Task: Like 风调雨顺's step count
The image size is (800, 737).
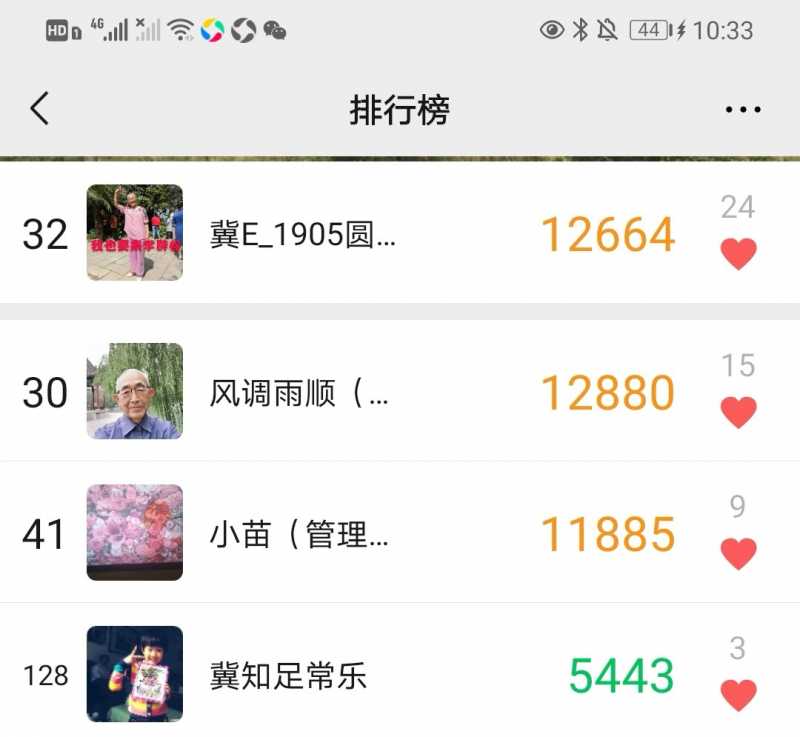Action: (x=738, y=412)
